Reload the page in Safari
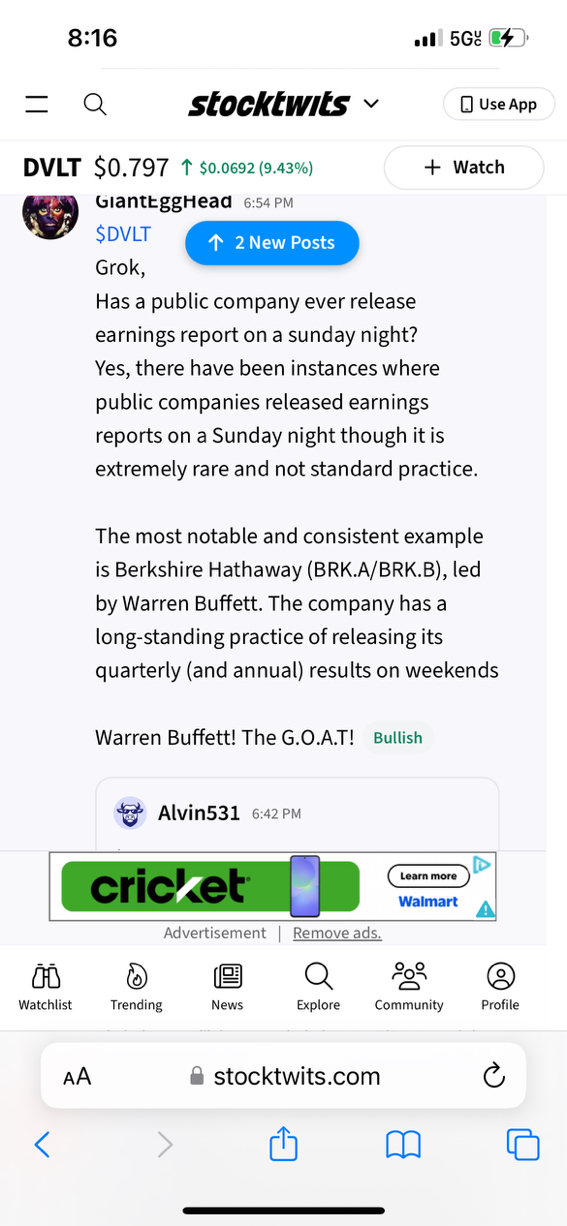This screenshot has width=567, height=1226. (x=493, y=1076)
